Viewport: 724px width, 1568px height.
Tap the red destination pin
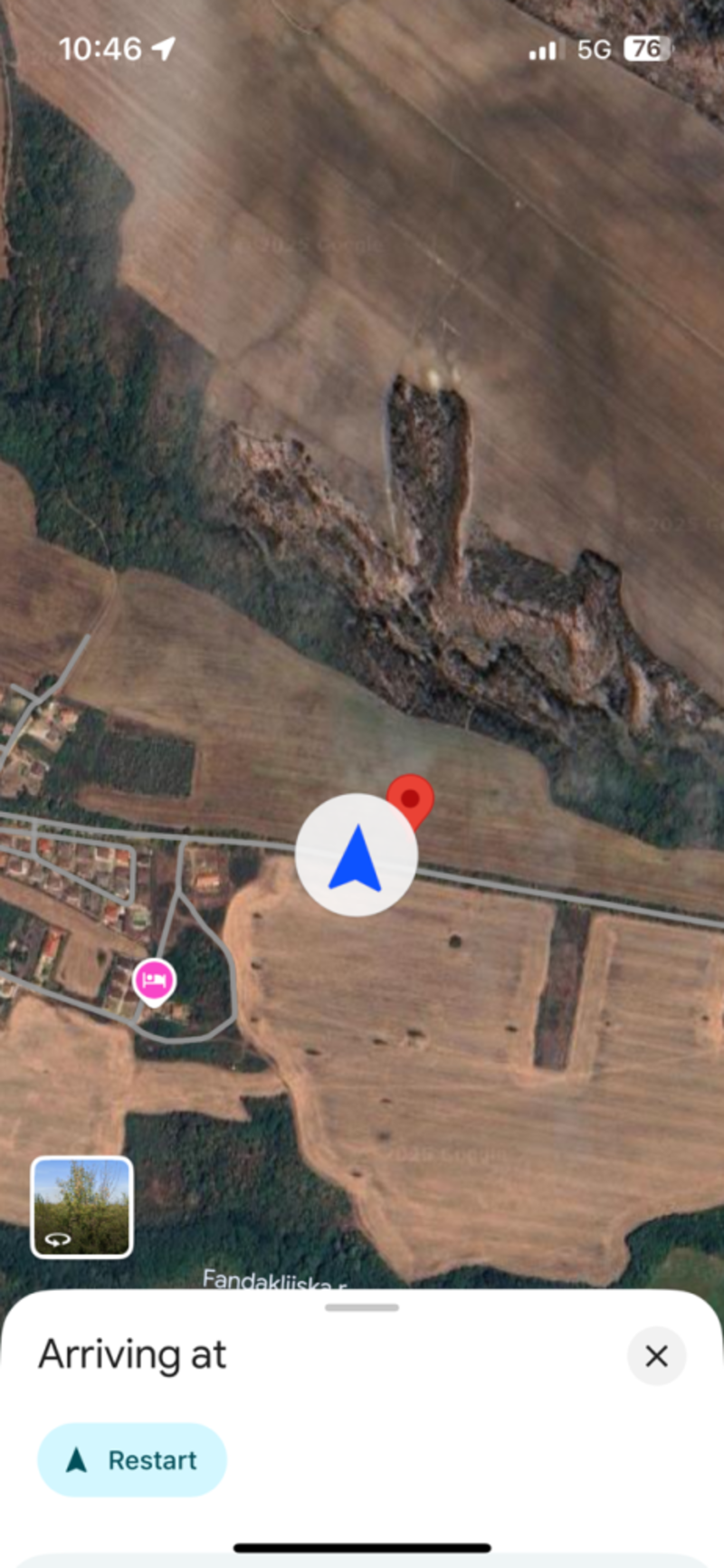(x=412, y=798)
